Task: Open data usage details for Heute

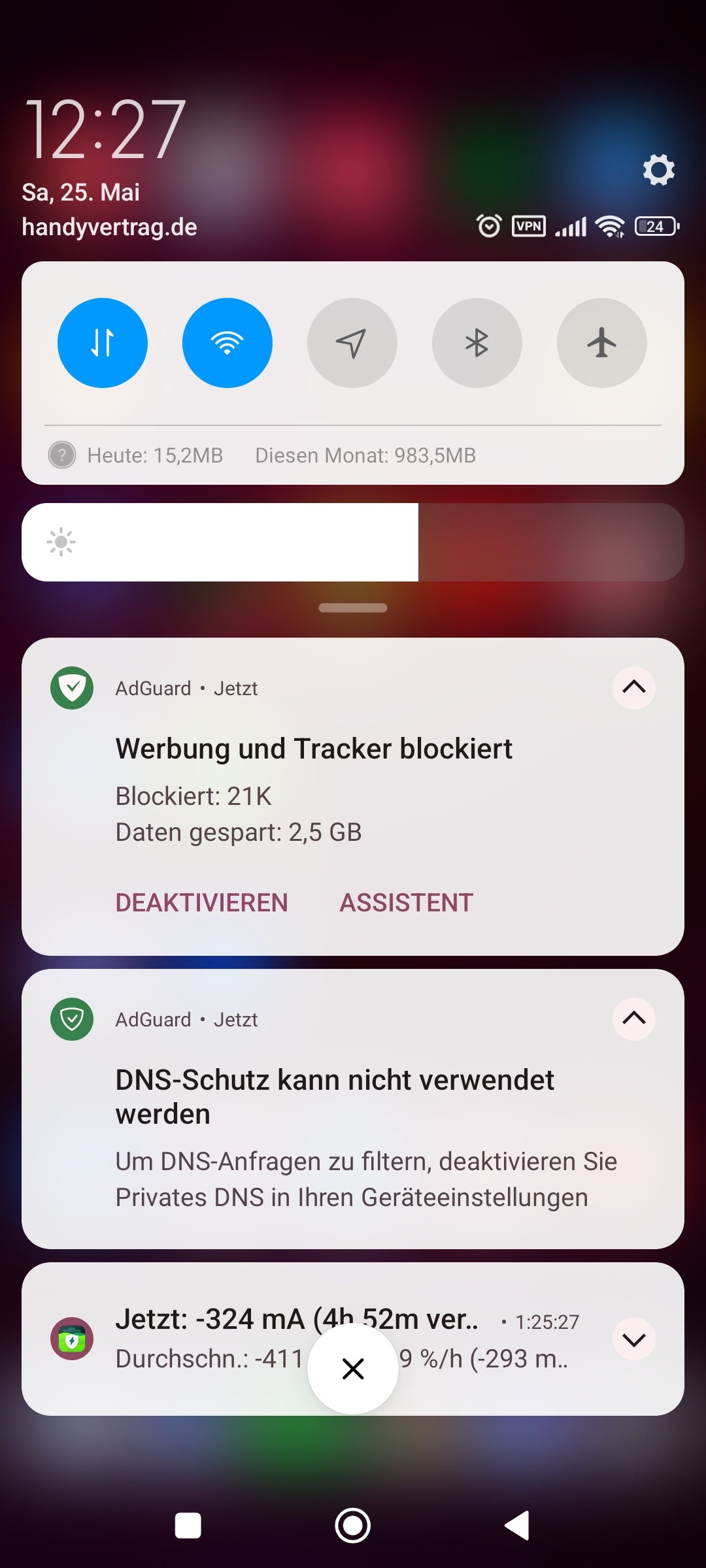Action: pyautogui.click(x=155, y=455)
